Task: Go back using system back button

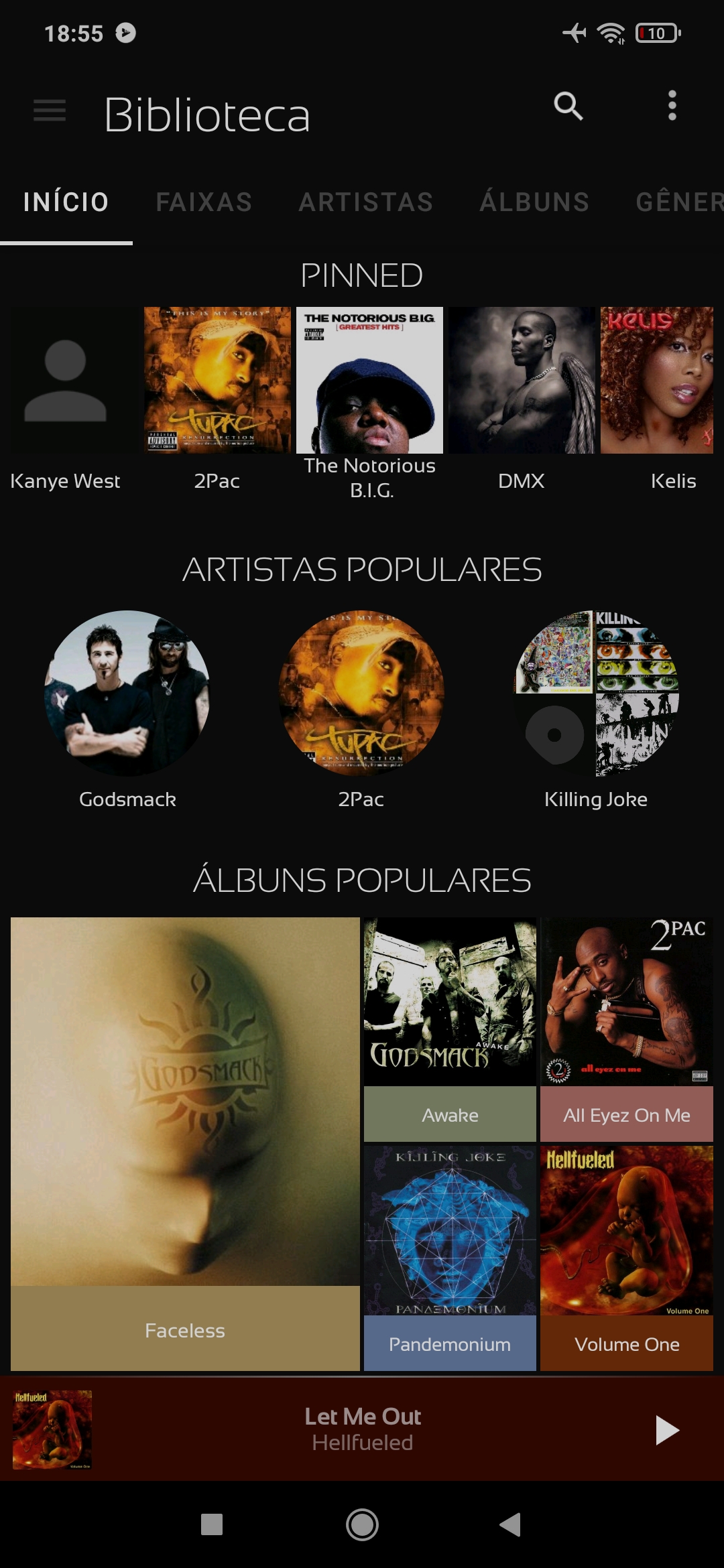Action: (511, 1524)
